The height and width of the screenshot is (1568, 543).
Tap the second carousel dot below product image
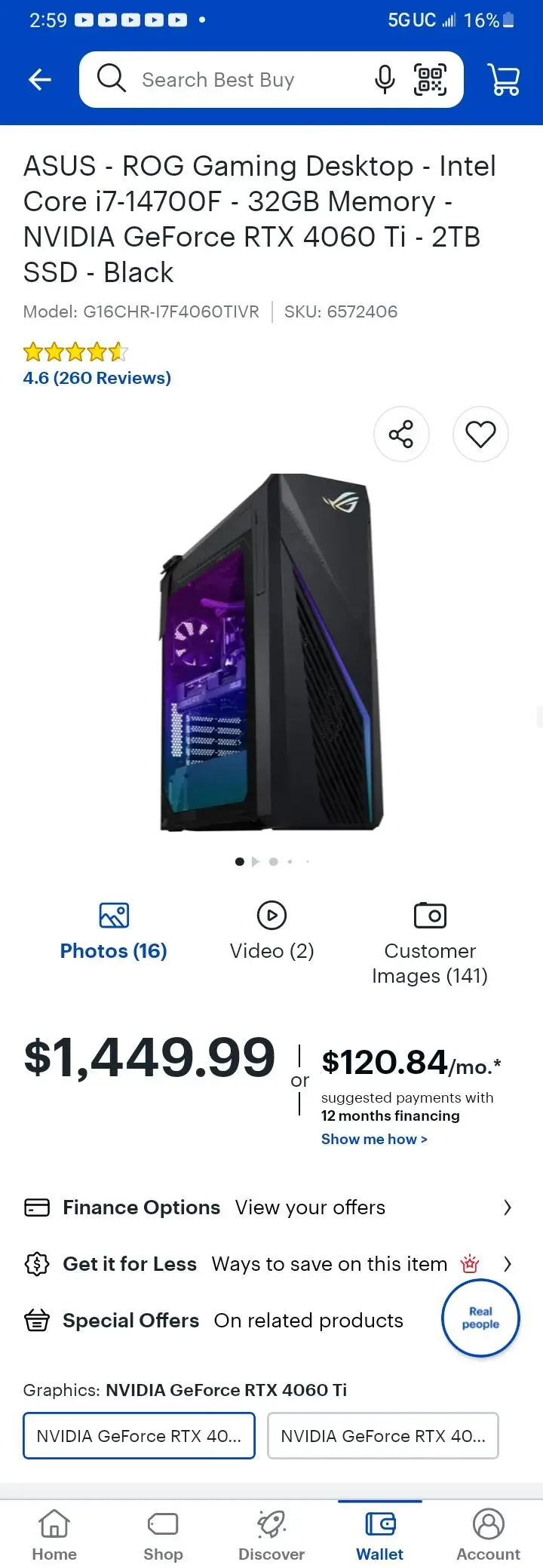point(256,861)
